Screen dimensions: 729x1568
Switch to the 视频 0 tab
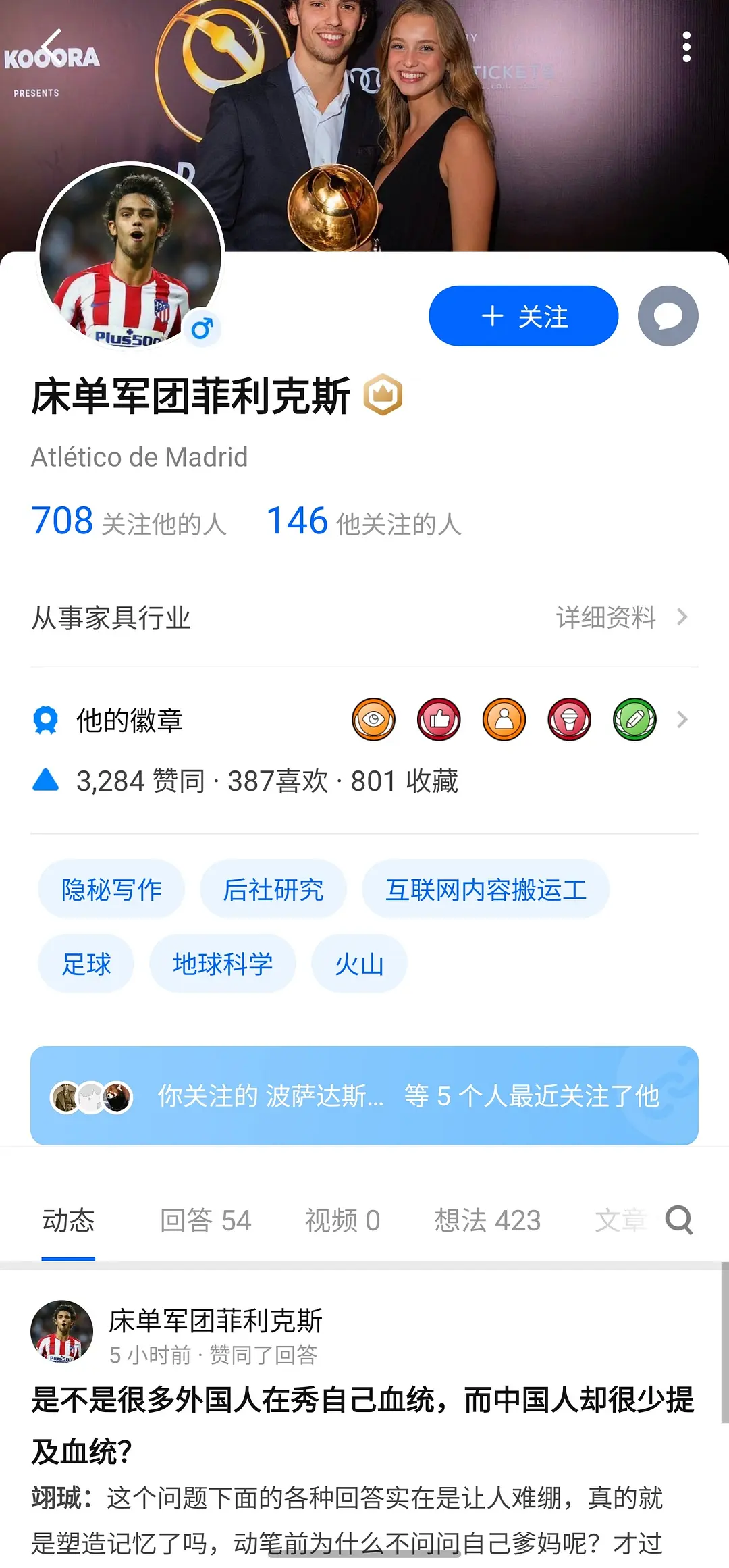[342, 1220]
